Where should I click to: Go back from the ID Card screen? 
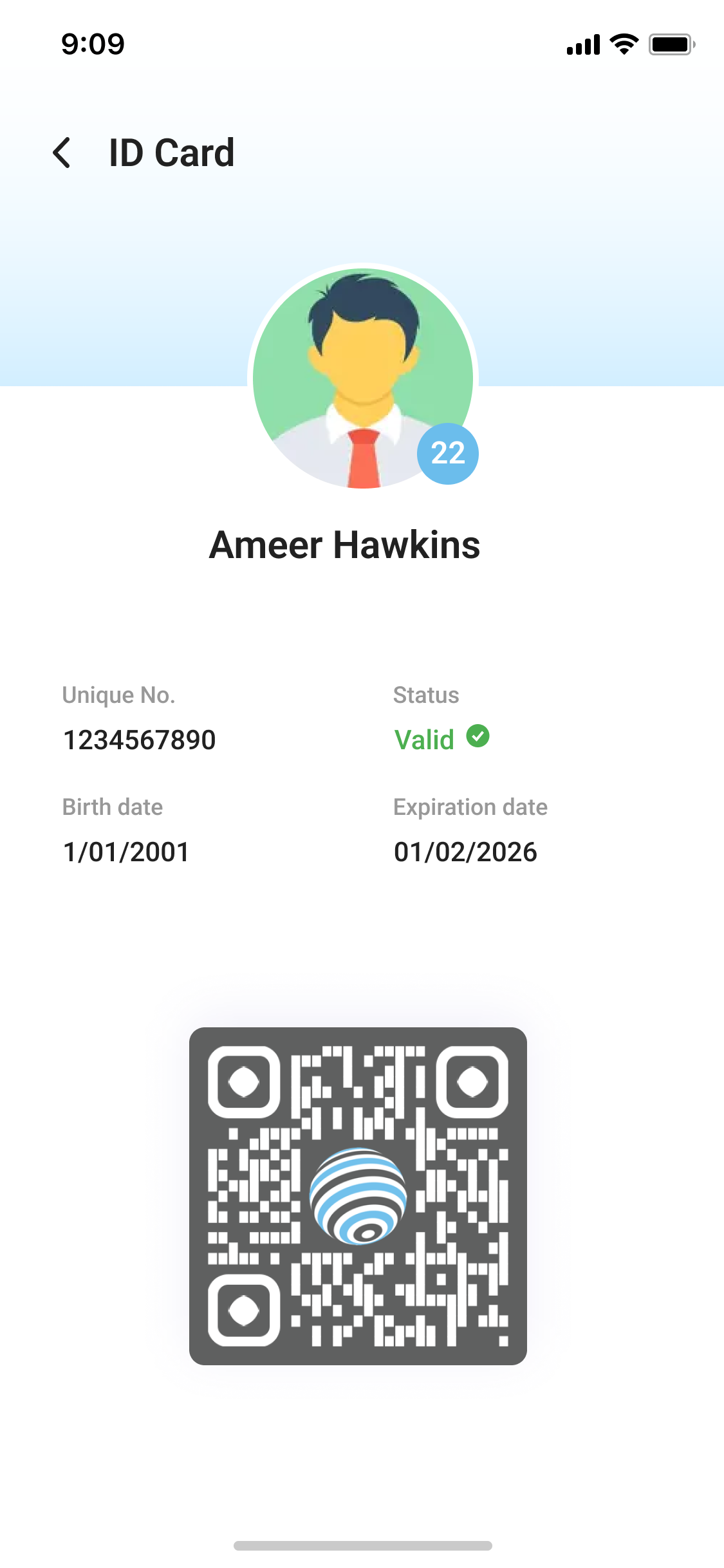[62, 153]
